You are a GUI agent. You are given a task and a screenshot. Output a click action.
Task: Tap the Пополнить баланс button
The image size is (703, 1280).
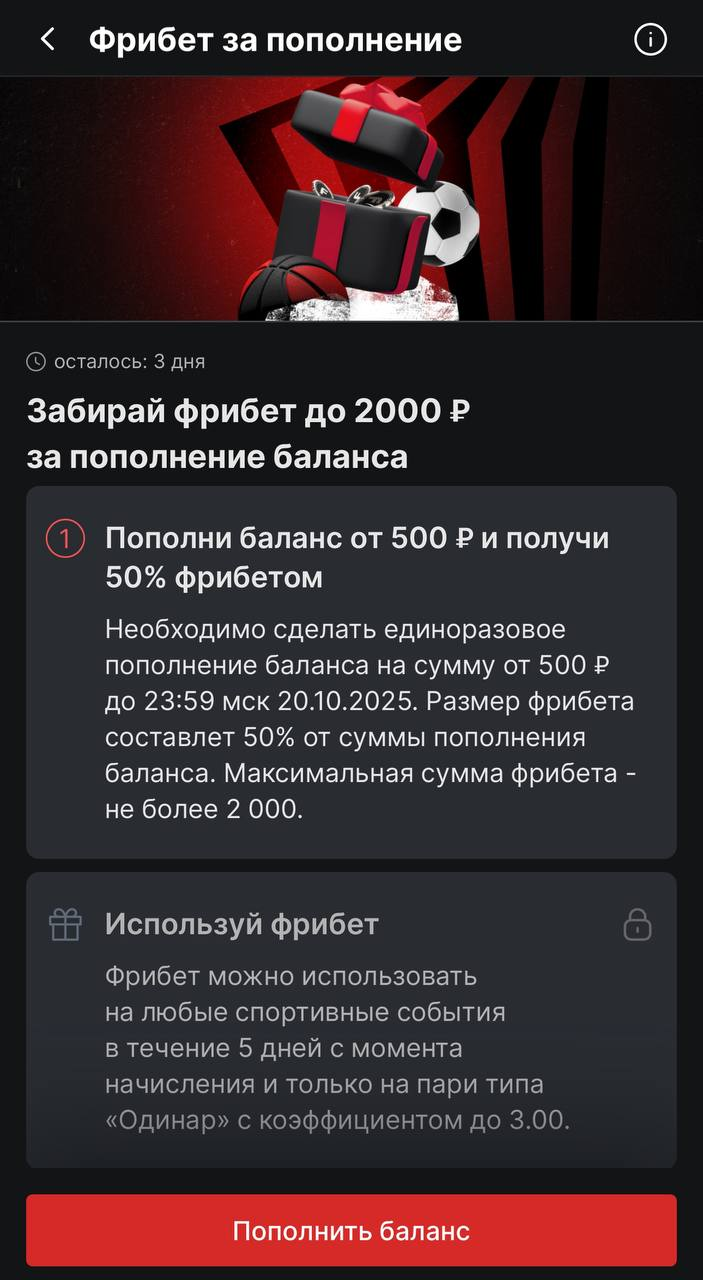(351, 1230)
